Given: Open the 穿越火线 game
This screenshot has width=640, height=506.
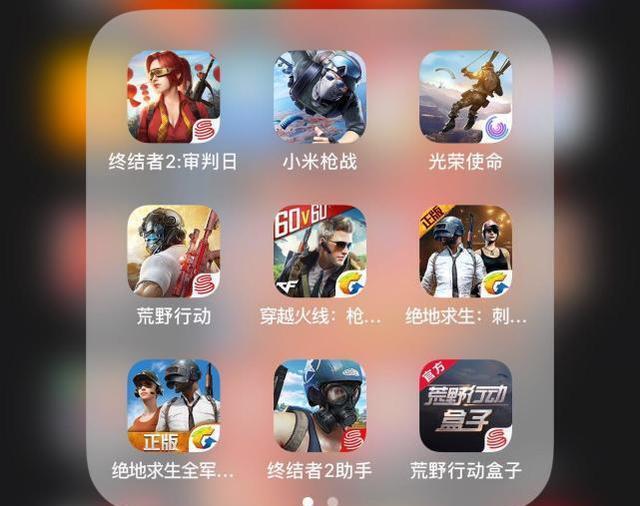Looking at the screenshot, I should click(319, 252).
